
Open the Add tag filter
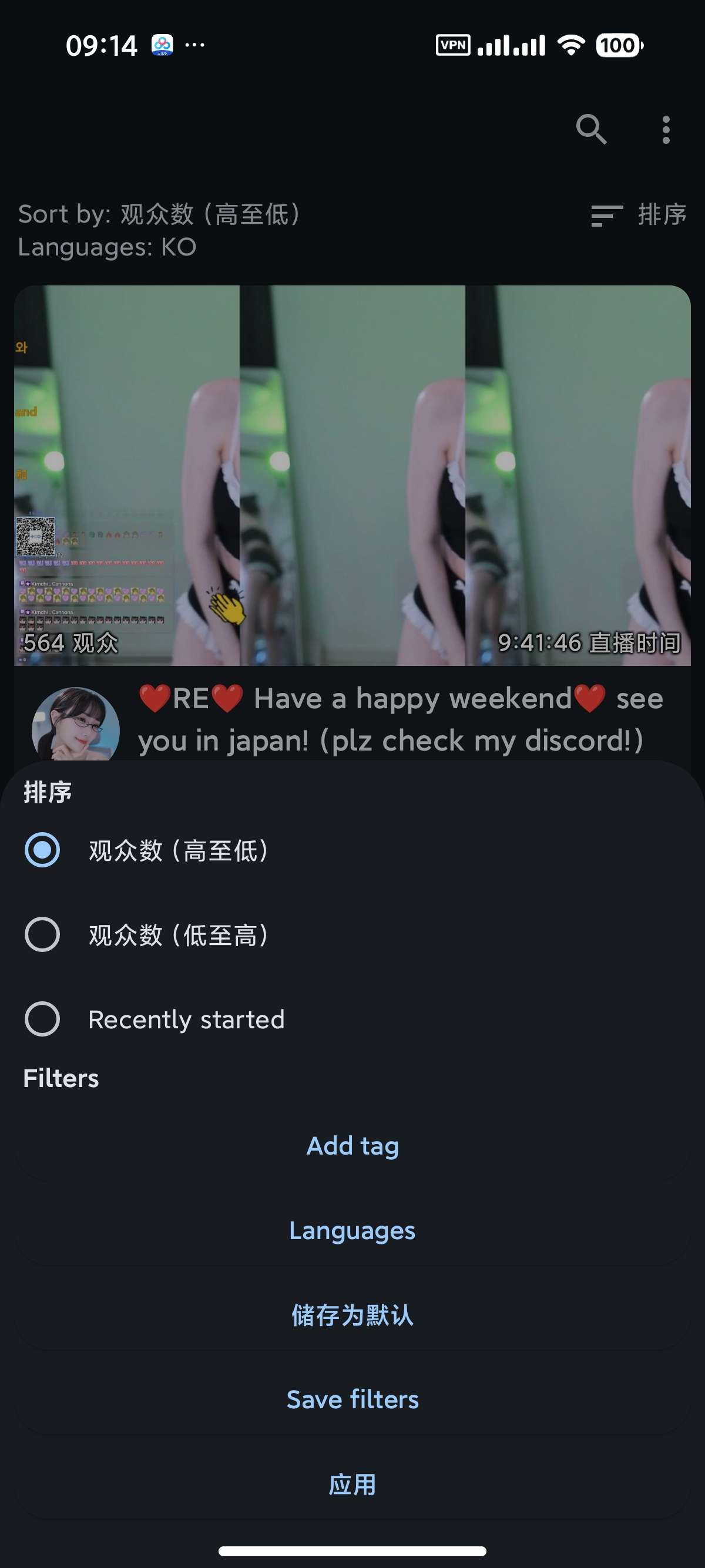tap(352, 1145)
